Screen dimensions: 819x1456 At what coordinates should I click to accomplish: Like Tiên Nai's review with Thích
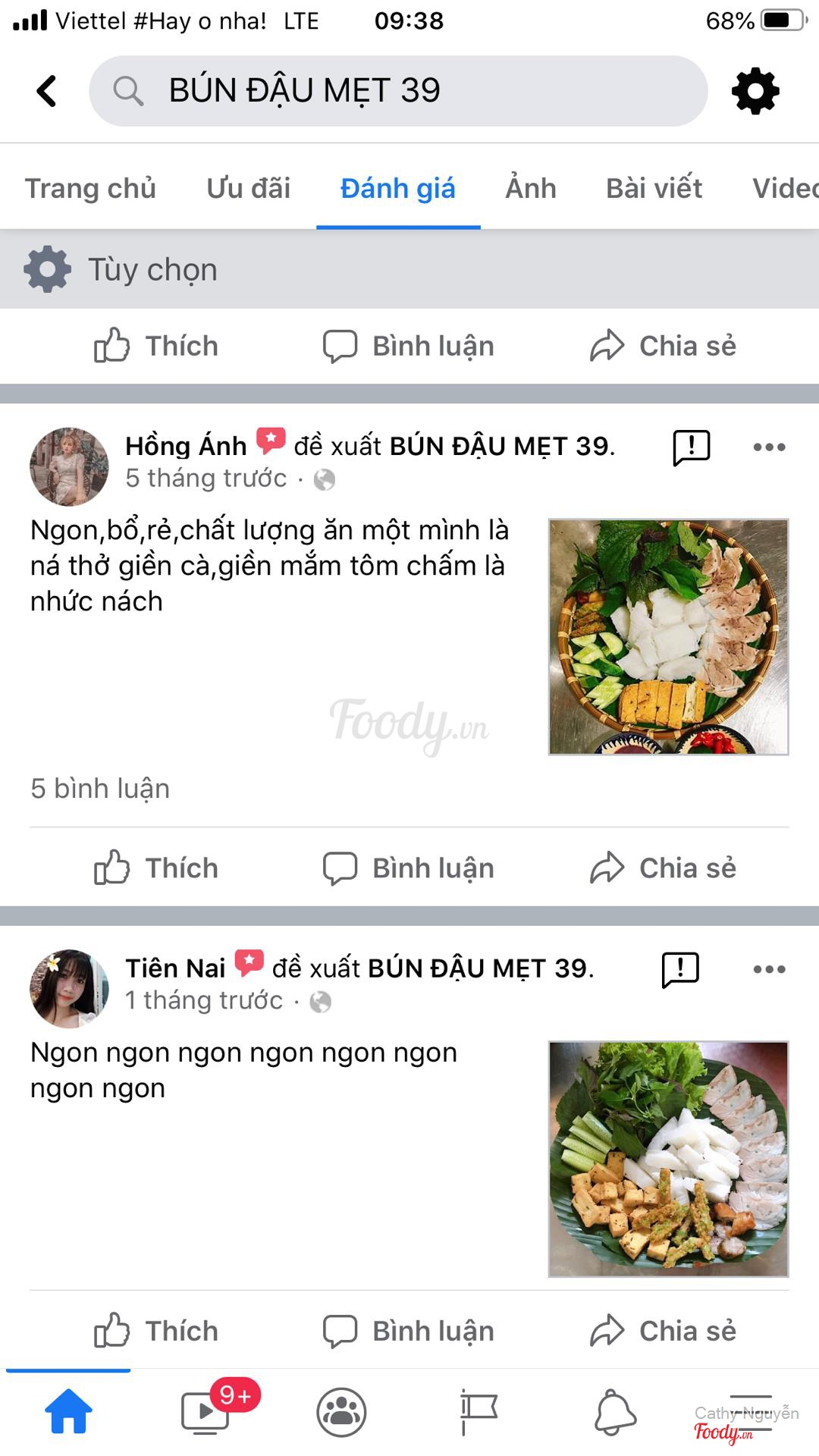156,1331
